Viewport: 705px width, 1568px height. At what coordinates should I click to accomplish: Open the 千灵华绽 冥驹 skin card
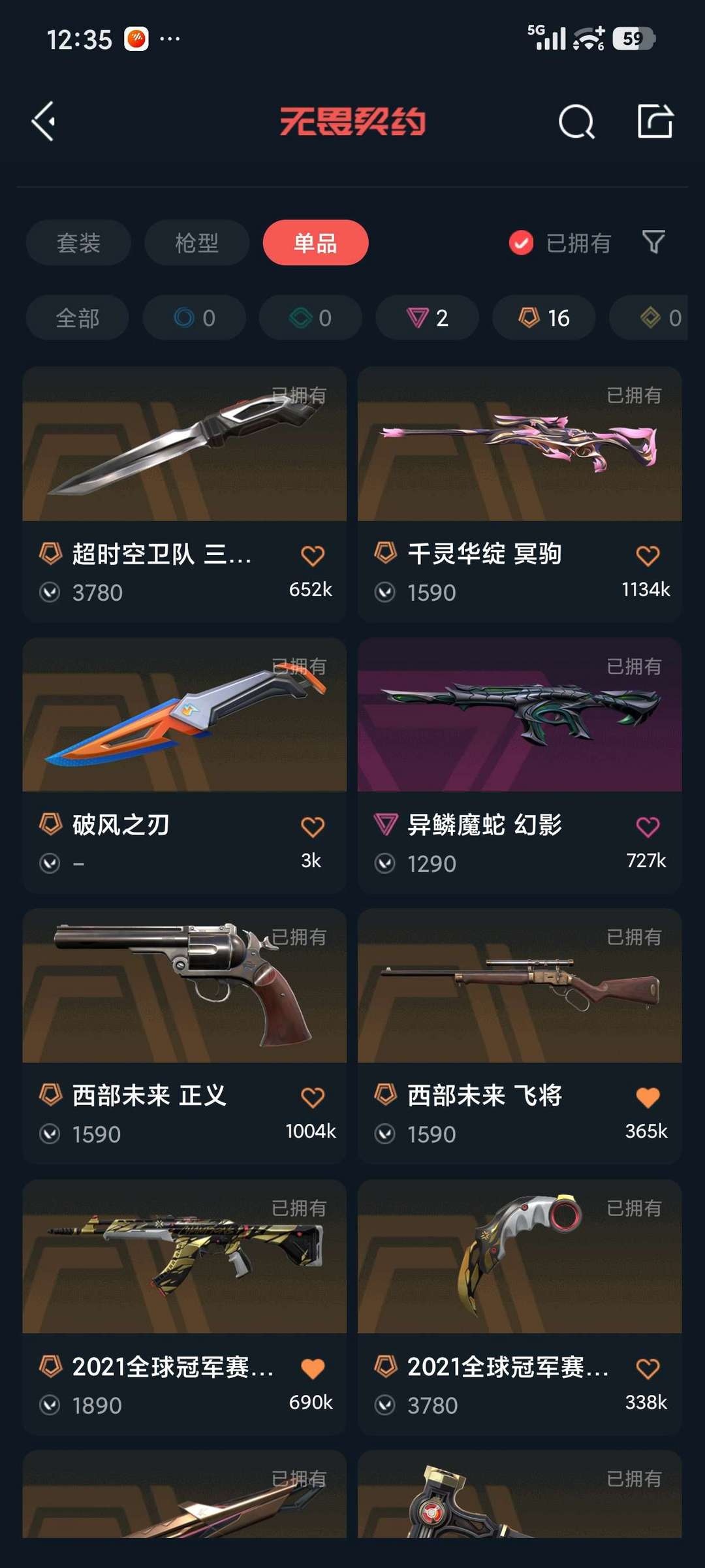(520, 457)
